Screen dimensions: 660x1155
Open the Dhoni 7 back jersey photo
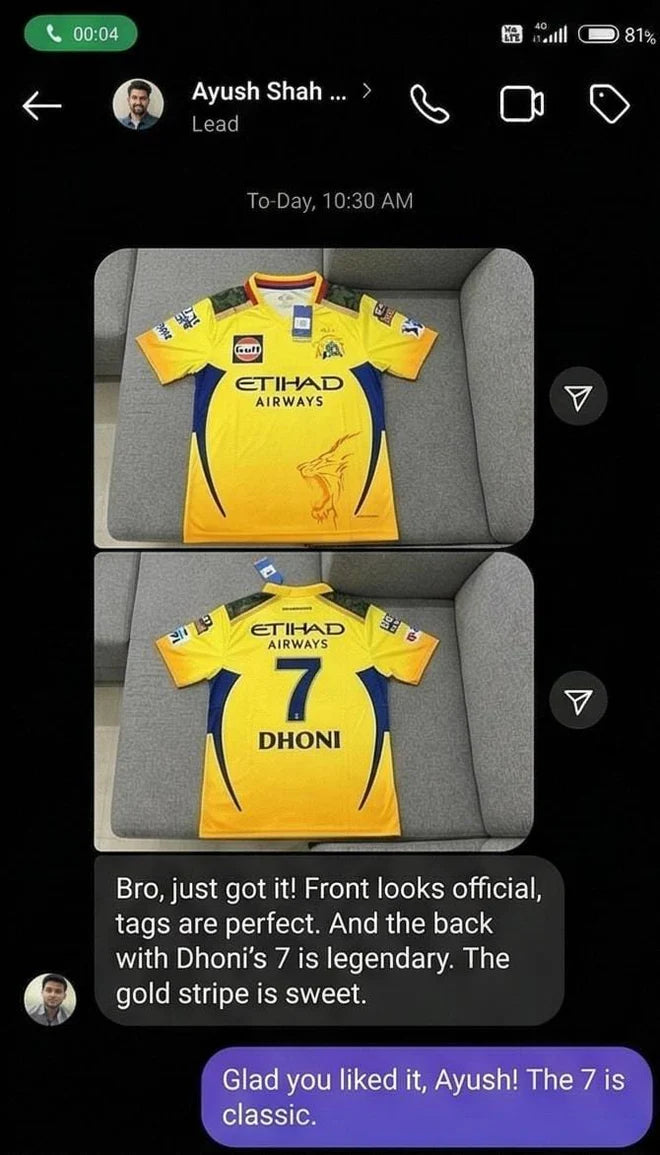tap(313, 702)
